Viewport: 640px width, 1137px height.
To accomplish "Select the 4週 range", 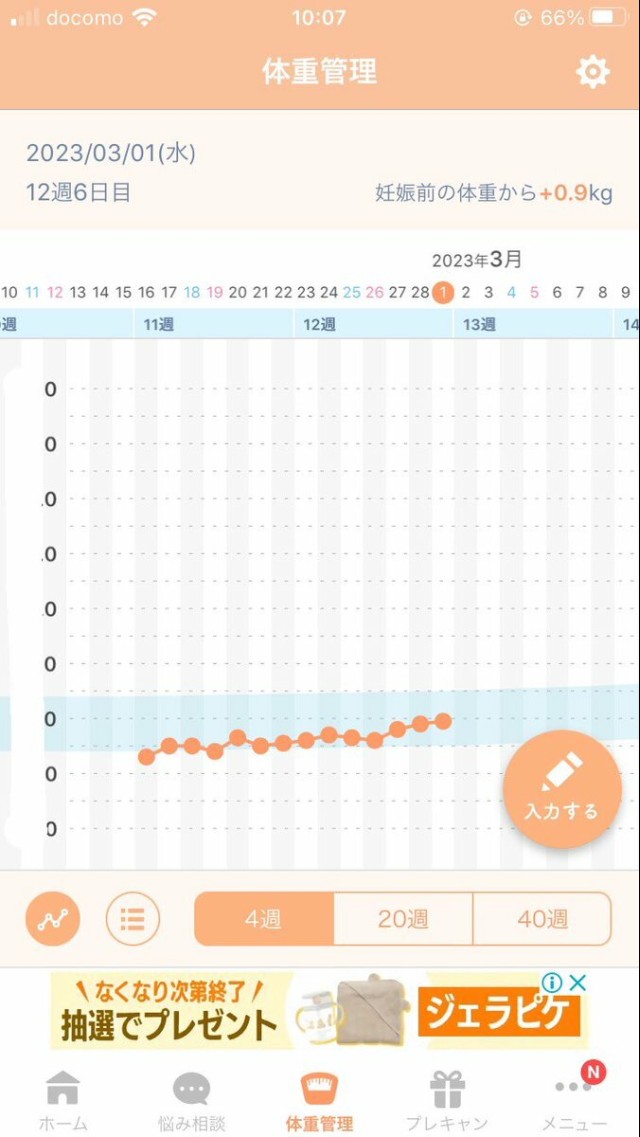I will pyautogui.click(x=263, y=919).
